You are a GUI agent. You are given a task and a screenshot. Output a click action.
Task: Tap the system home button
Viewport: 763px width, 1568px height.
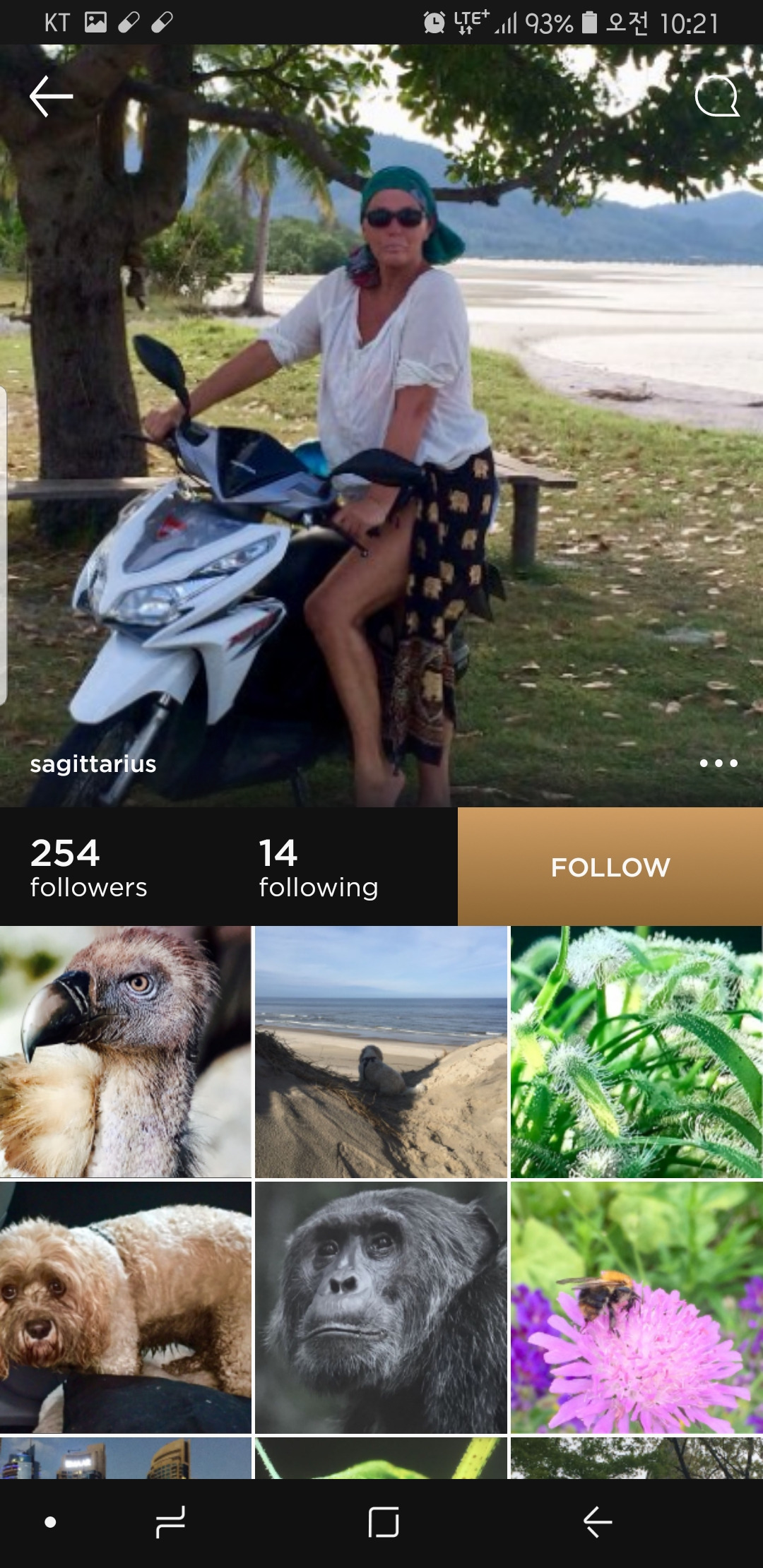384,1521
